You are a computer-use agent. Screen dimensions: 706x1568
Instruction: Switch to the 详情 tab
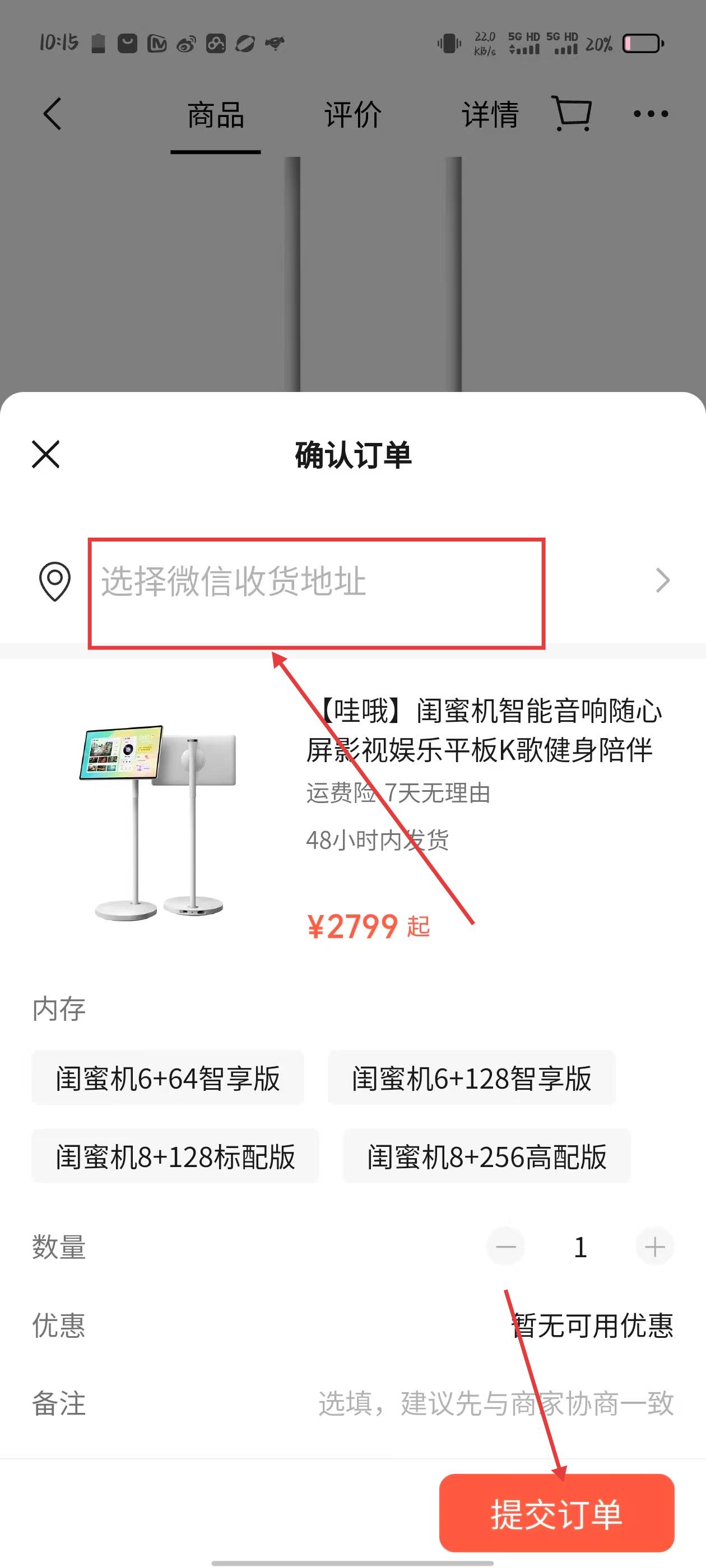coord(490,115)
